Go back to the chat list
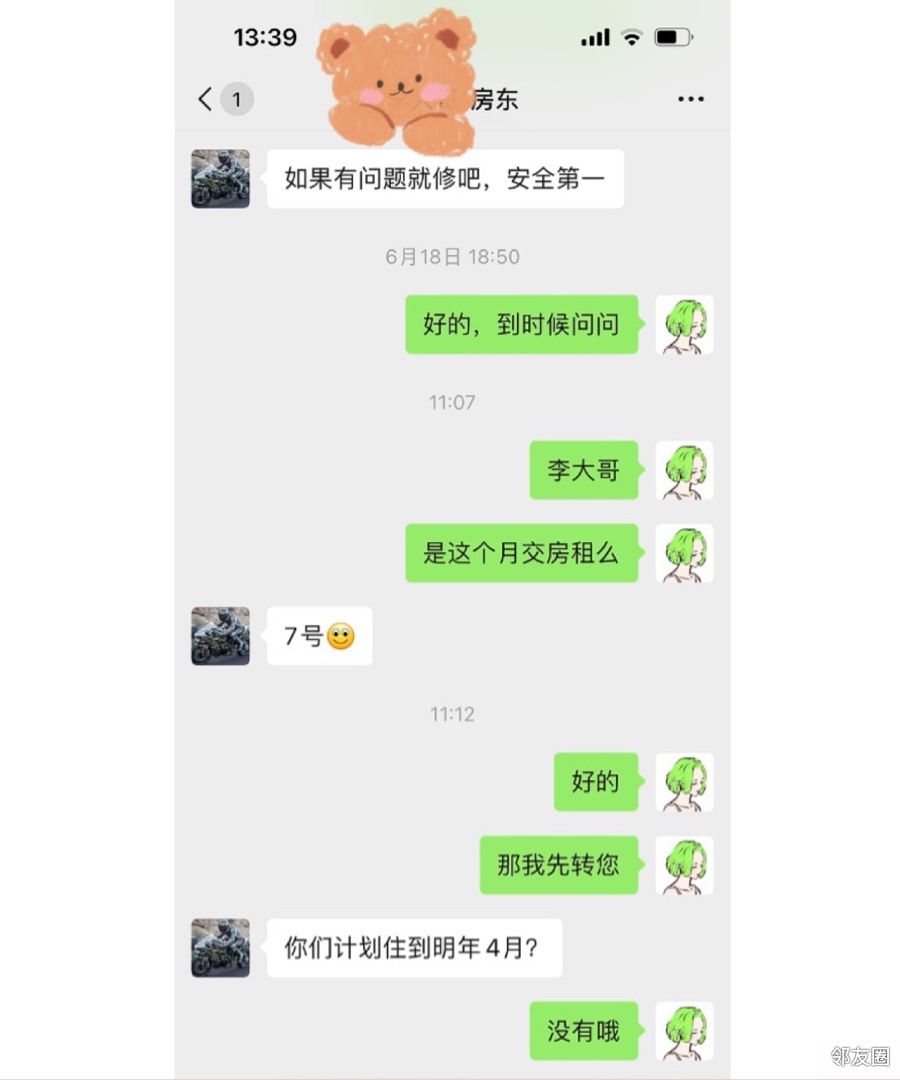This screenshot has width=900, height=1080. tap(207, 99)
